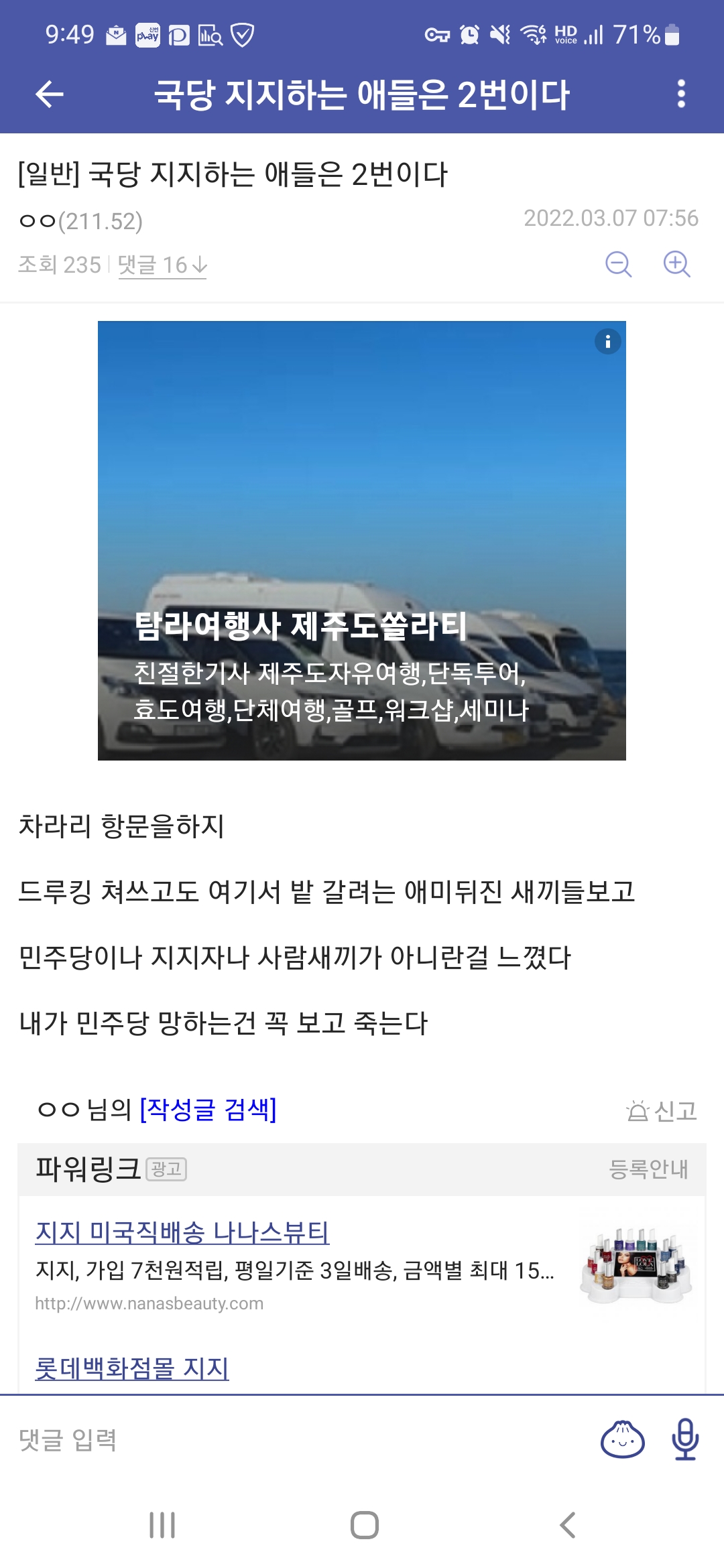Open the 롯데백화점몰 지지 ad link
The width and height of the screenshot is (724, 1568).
132,1368
